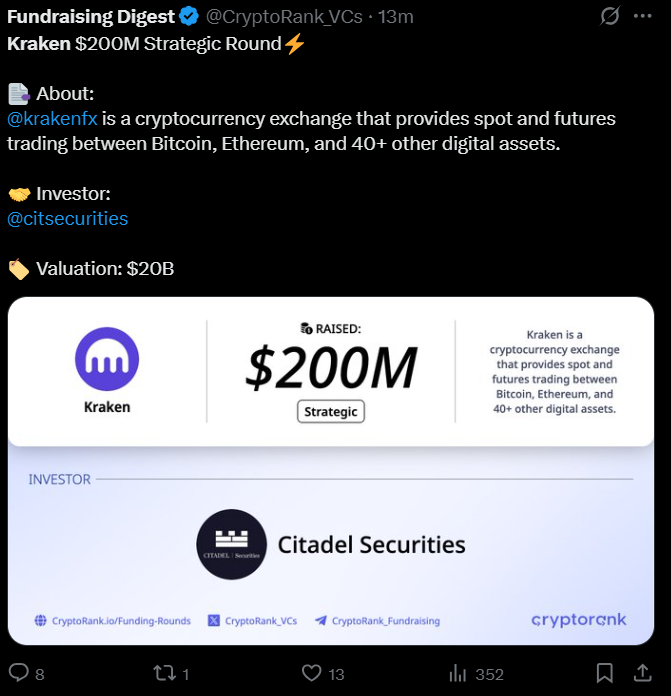Open the post's overflow menu
Screen dimensions: 671x696
pos(648,17)
